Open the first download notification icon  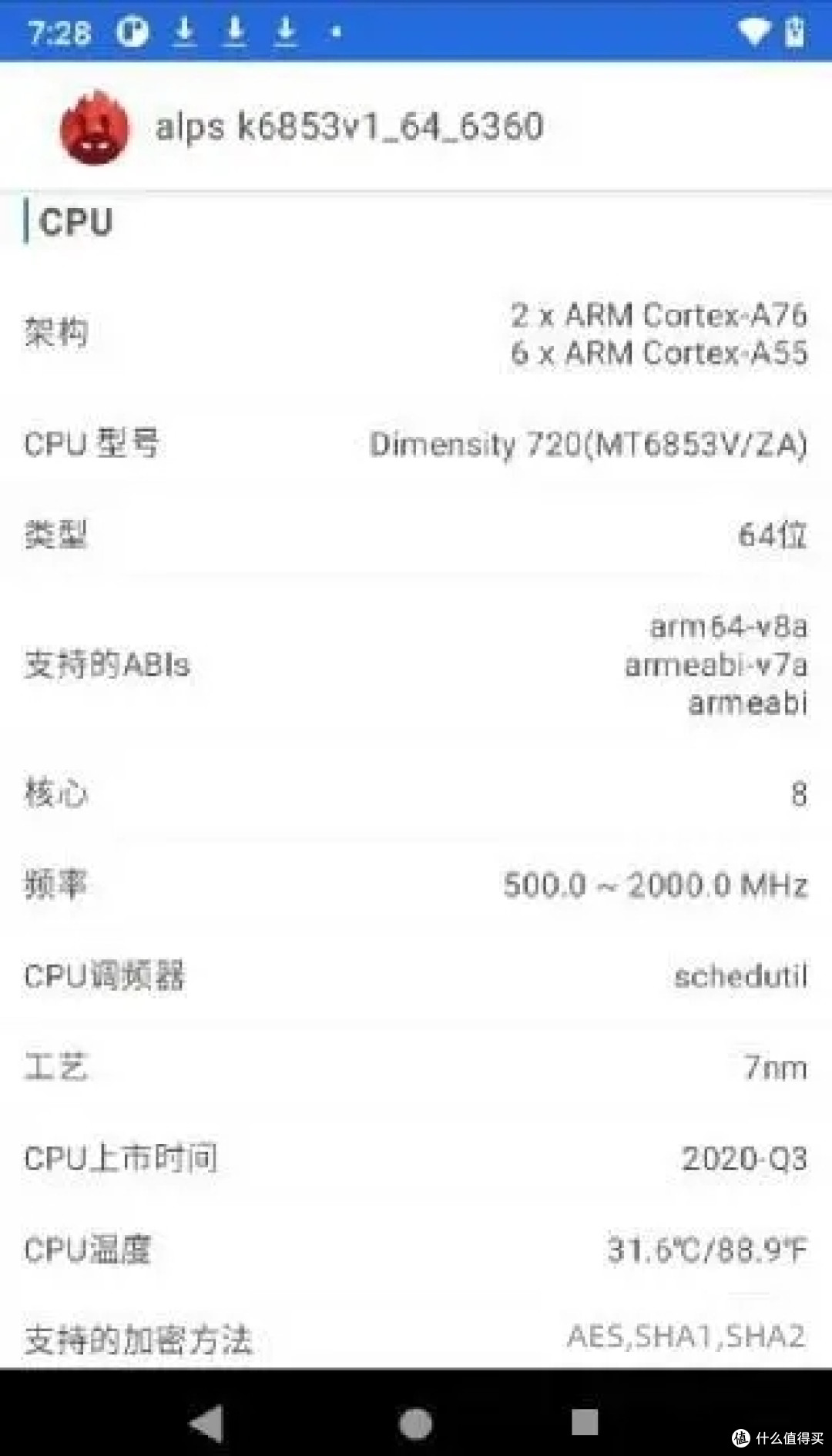click(x=185, y=32)
